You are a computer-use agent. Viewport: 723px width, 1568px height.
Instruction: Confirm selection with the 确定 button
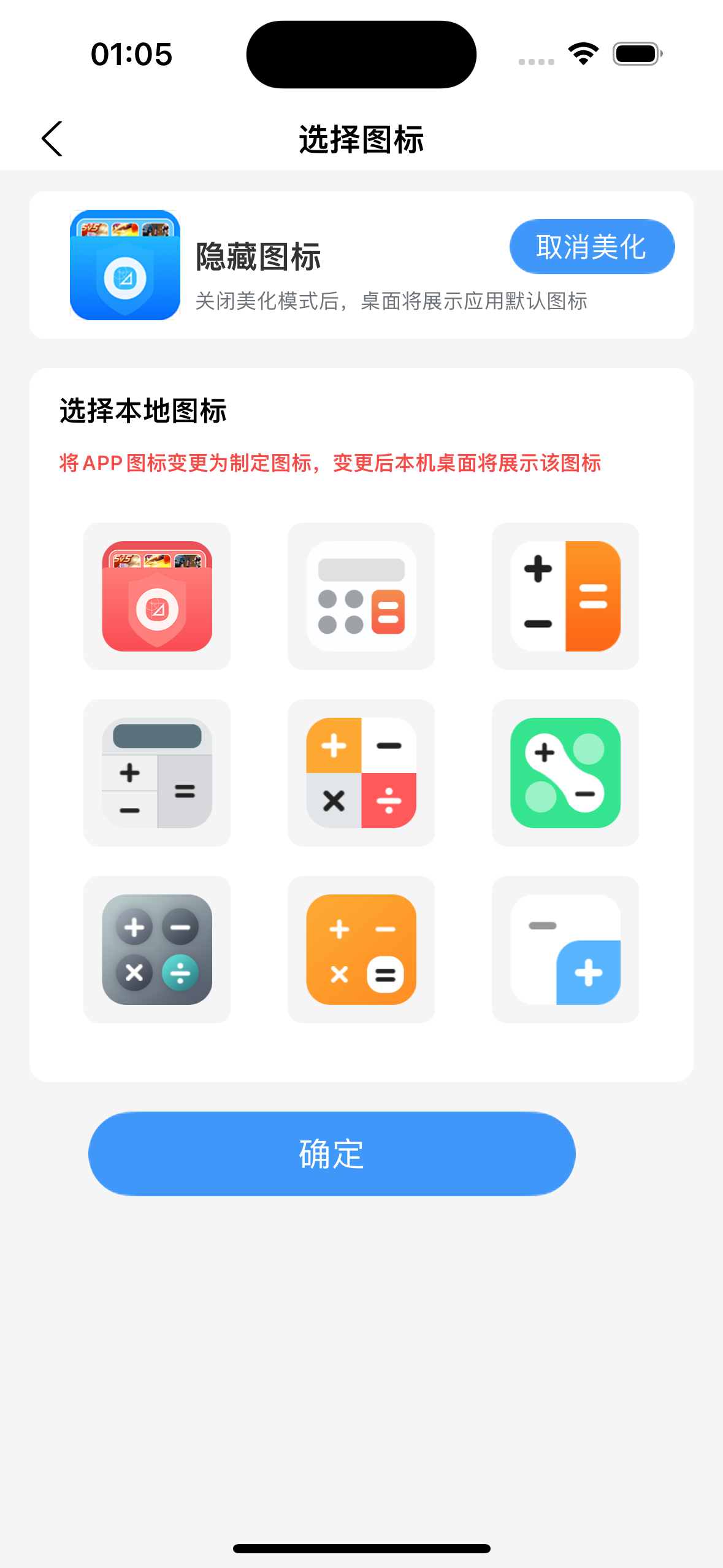(x=332, y=1153)
